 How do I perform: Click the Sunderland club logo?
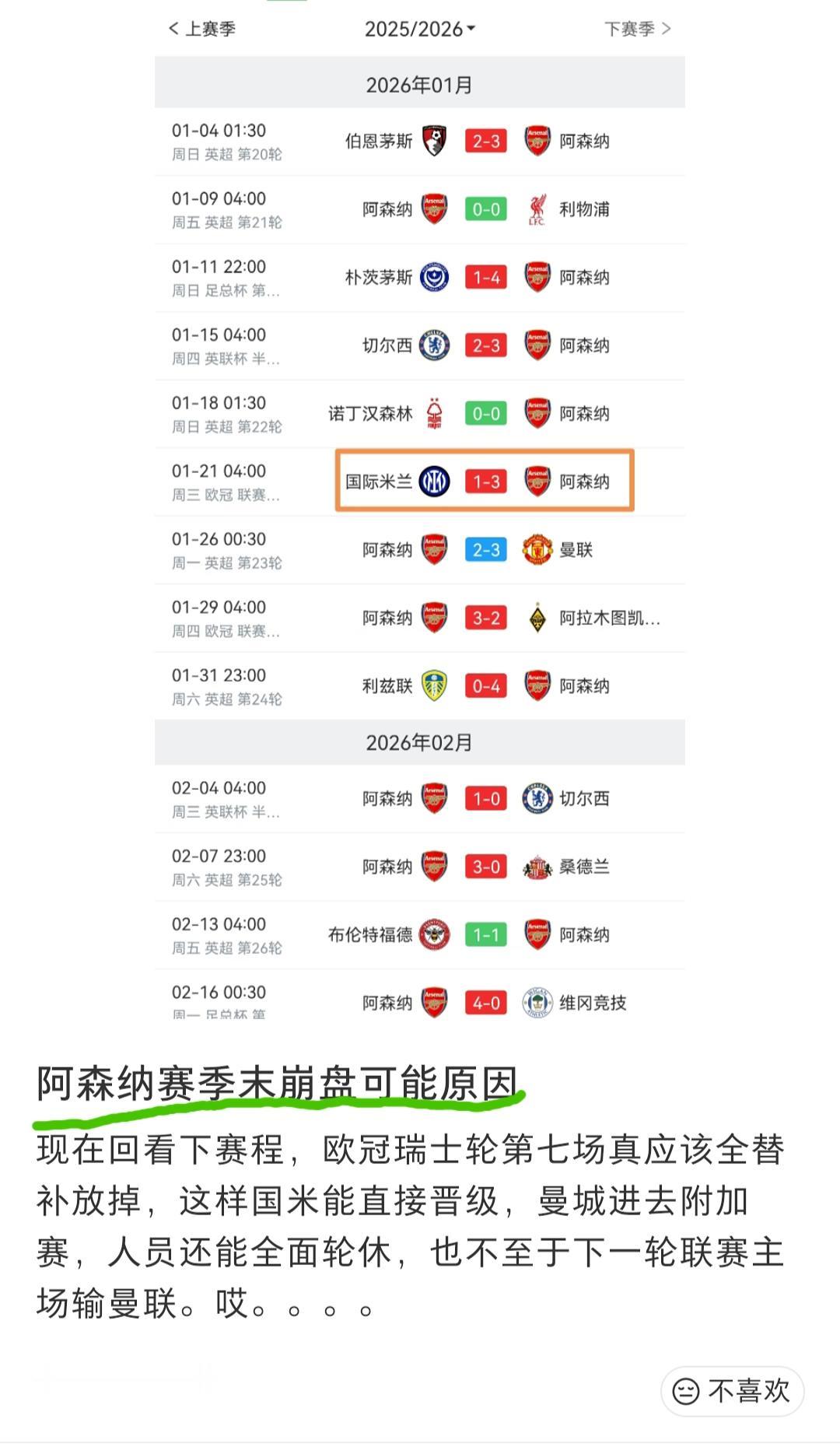[x=537, y=867]
